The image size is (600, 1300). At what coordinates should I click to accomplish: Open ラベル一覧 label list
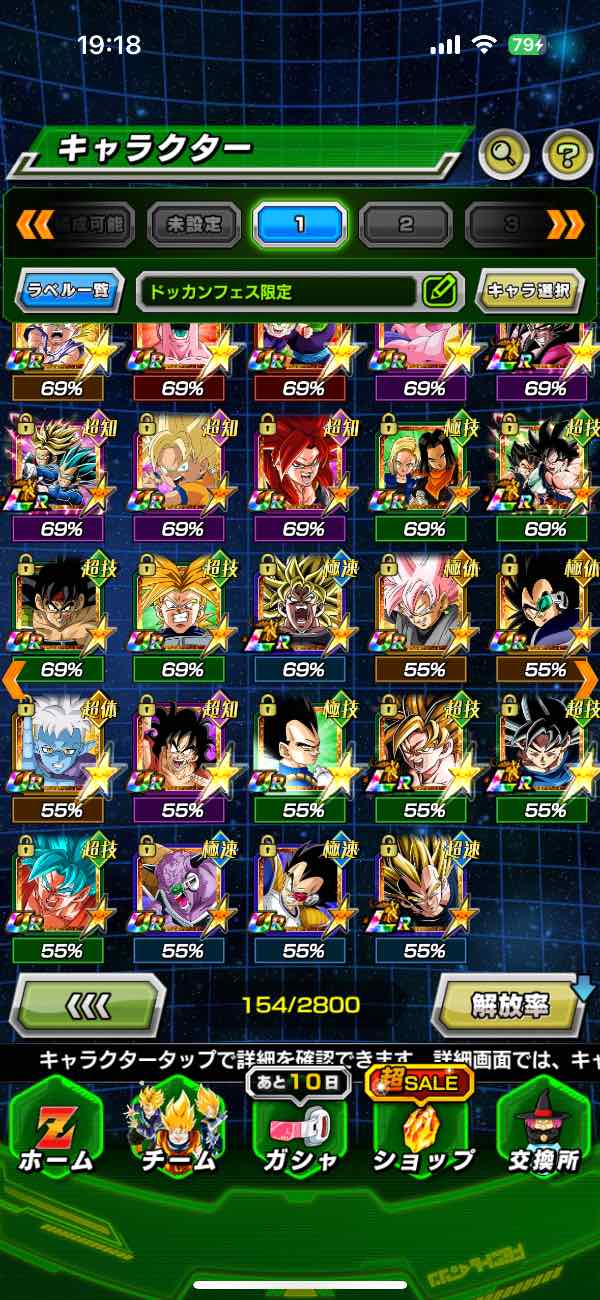click(x=69, y=291)
